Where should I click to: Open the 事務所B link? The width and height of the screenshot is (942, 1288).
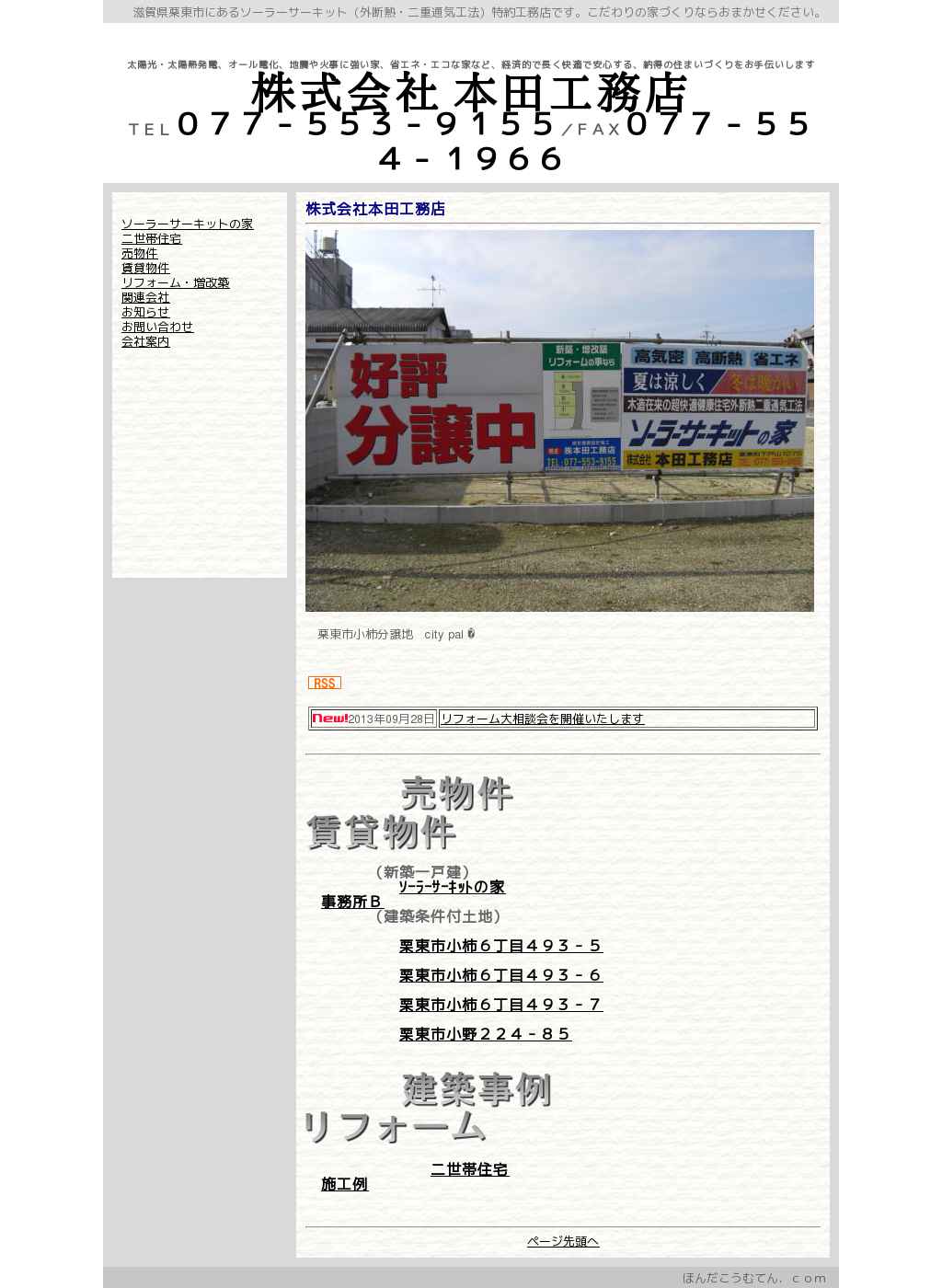[351, 902]
